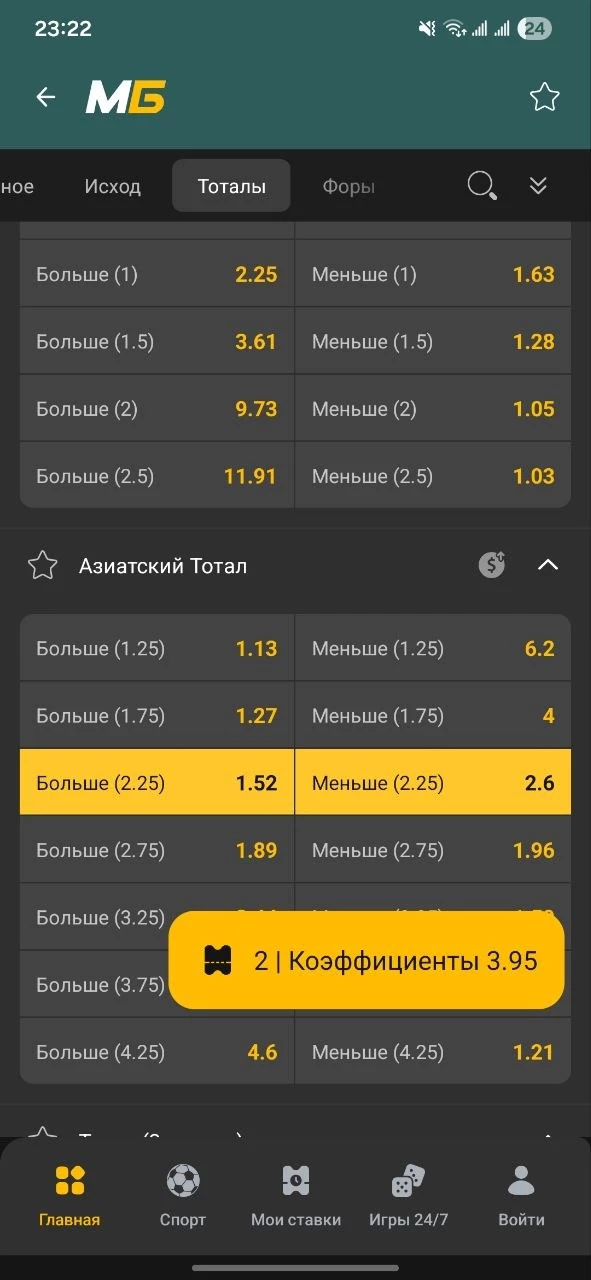
Task: Add this match to favorites with the top star
Action: pos(544,97)
